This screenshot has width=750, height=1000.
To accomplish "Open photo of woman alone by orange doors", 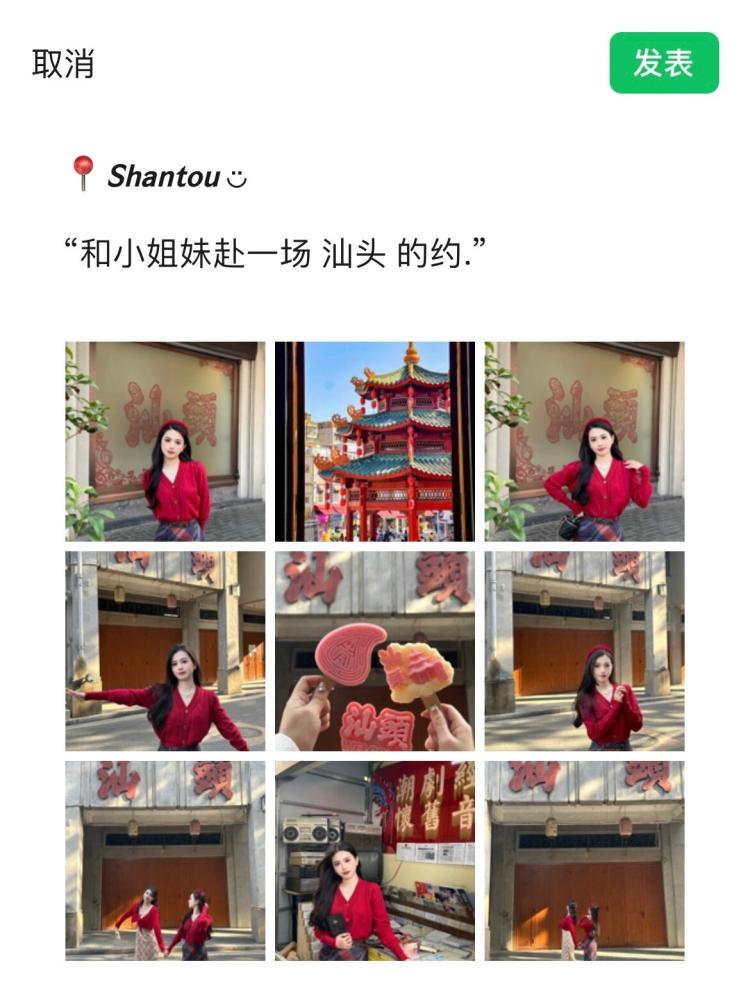I will click(585, 651).
